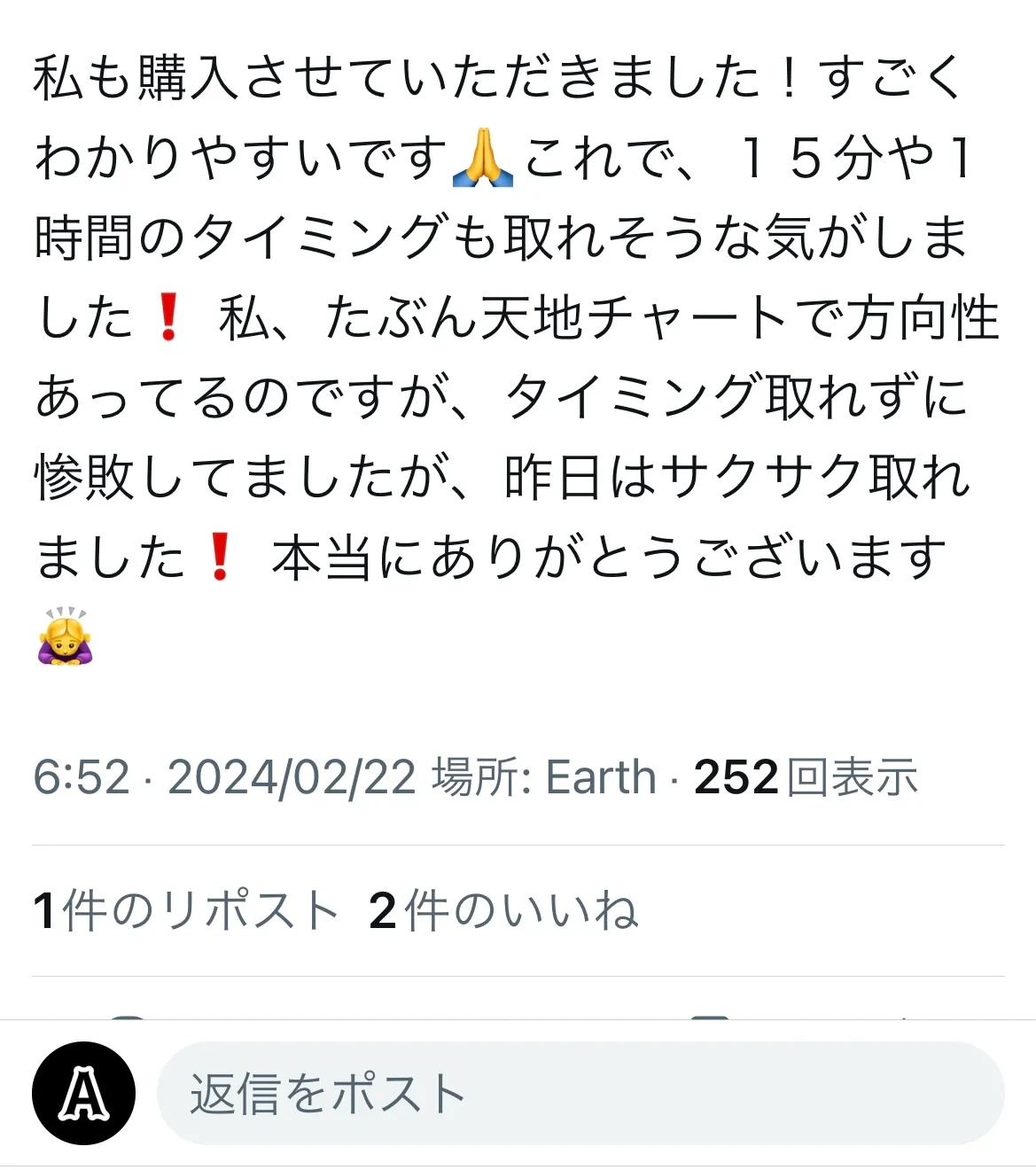View the 1件のリポスト list
The width and height of the screenshot is (1036, 1170).
[186, 910]
